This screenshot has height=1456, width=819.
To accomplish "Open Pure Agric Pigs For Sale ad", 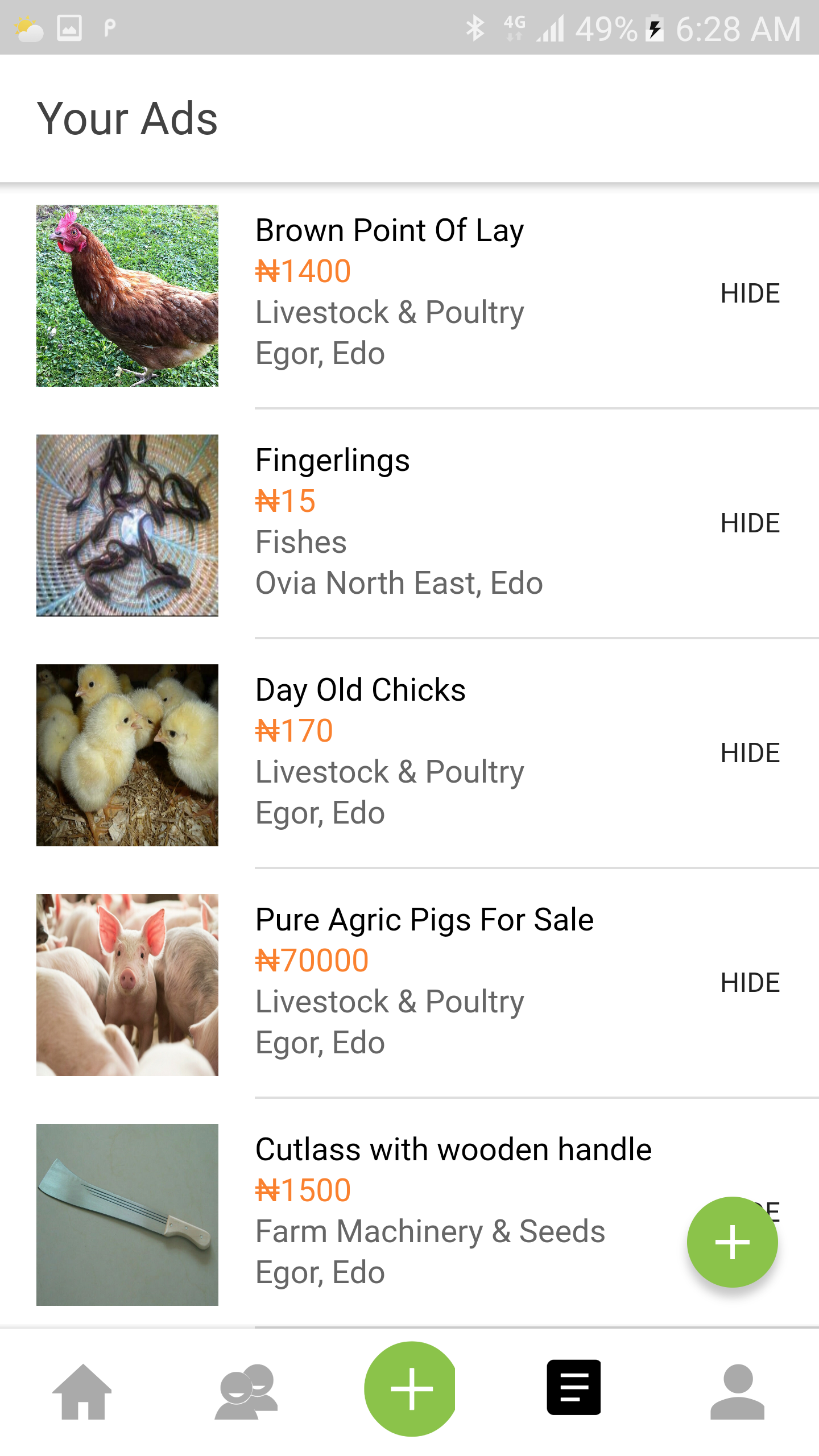I will click(424, 920).
